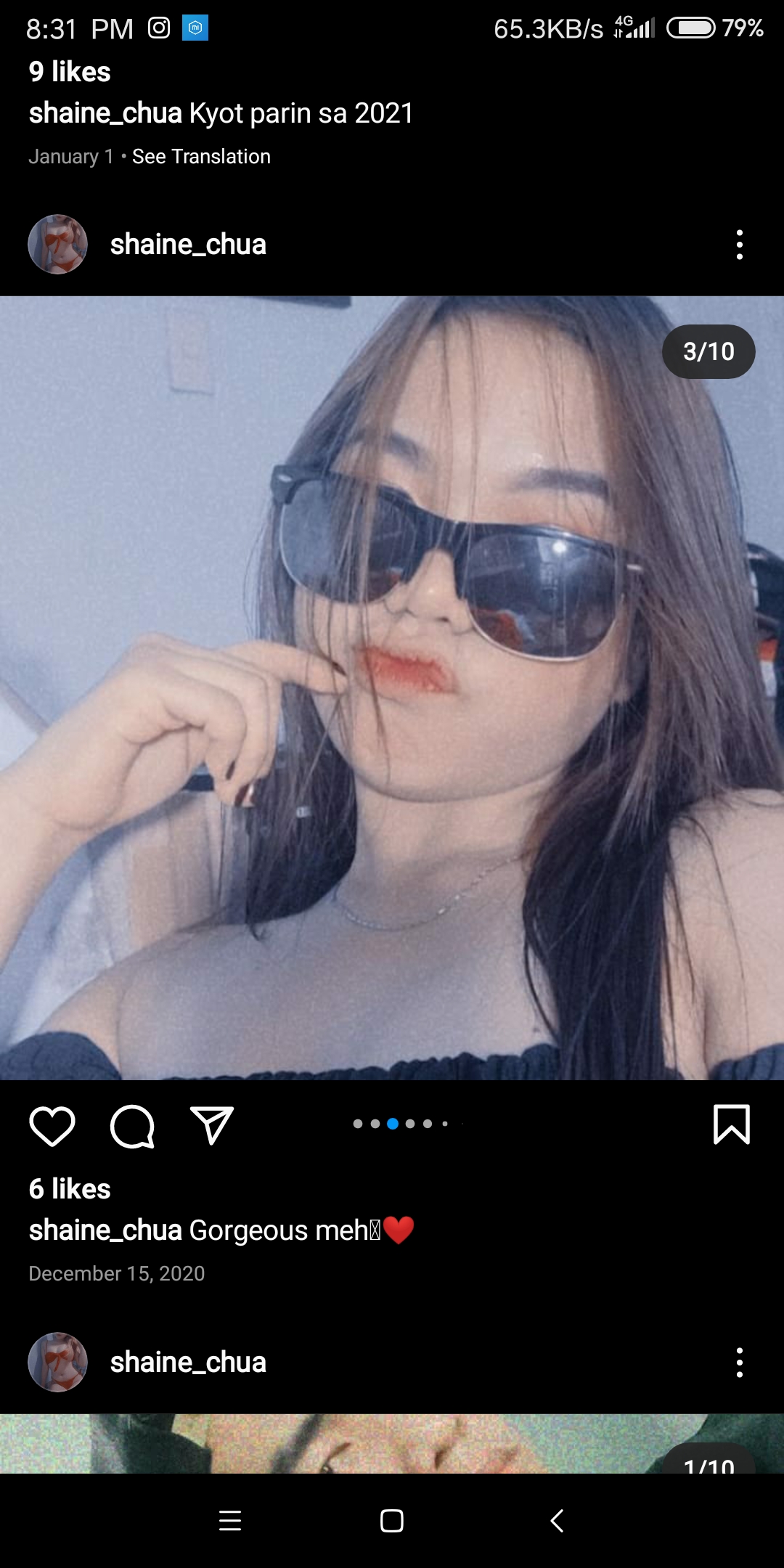784x1568 pixels.
Task: Go back with the system back button
Action: click(x=557, y=1520)
